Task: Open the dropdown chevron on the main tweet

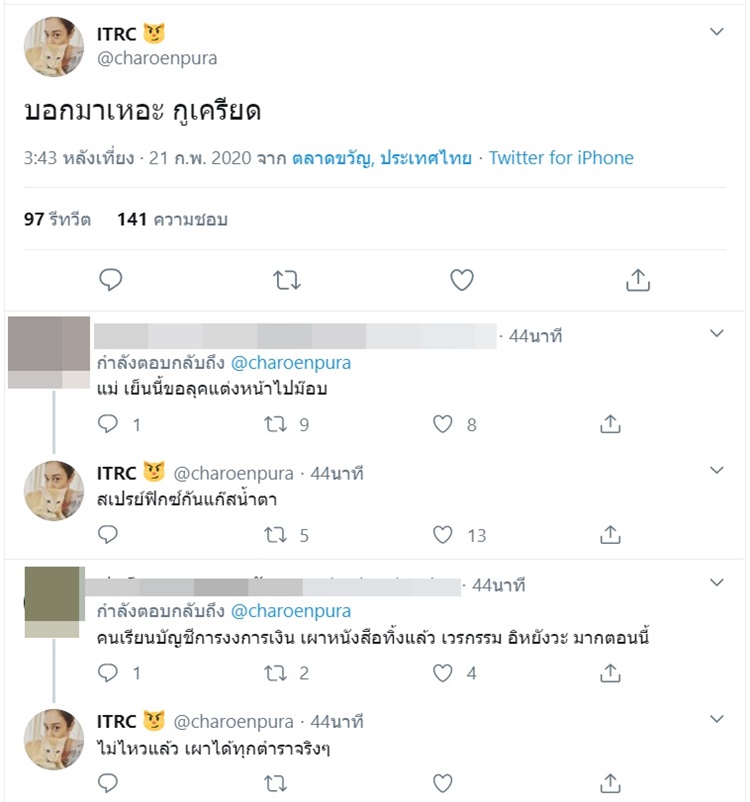Action: (716, 33)
